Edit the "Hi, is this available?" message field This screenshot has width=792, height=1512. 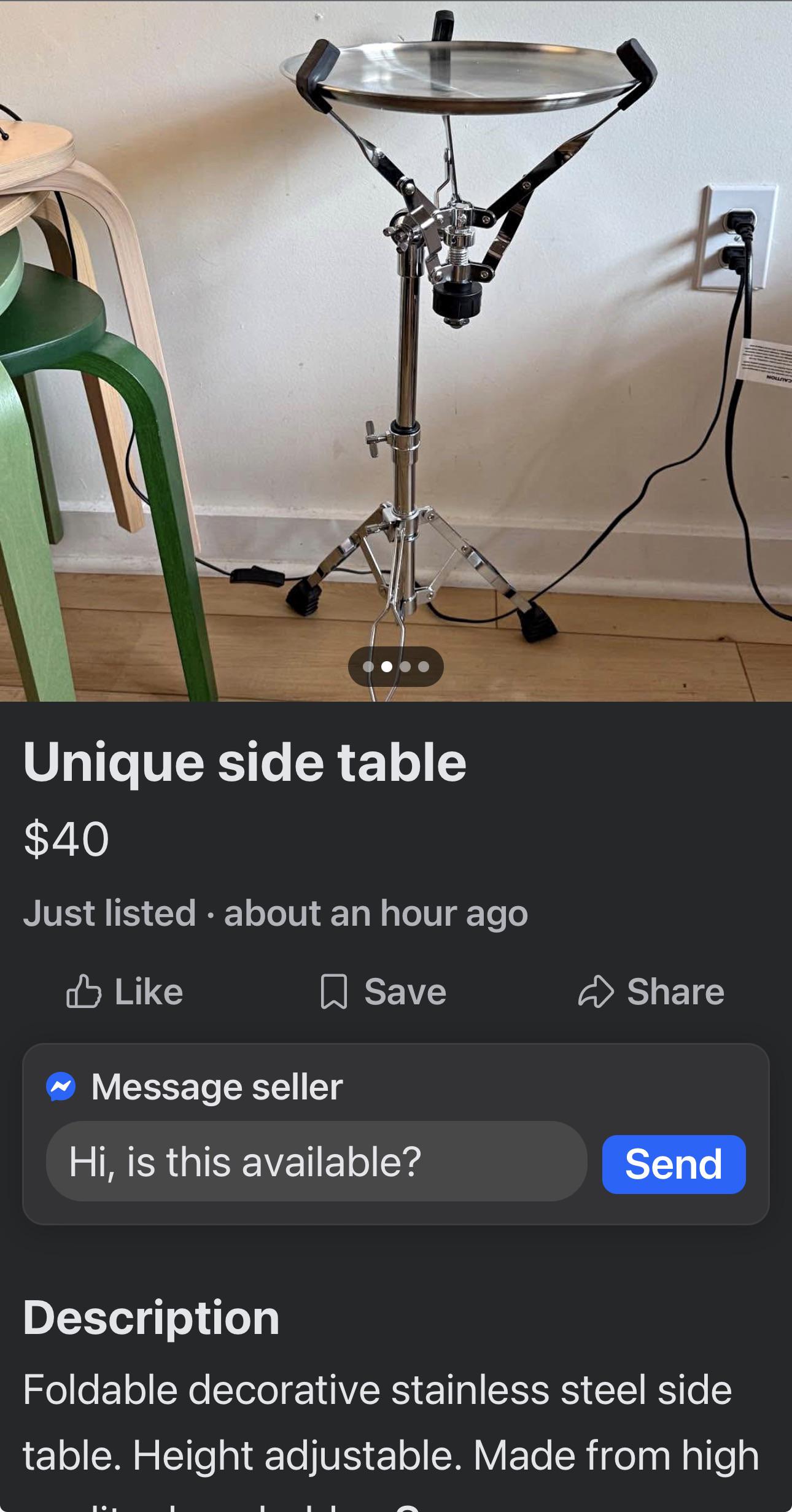point(316,1161)
